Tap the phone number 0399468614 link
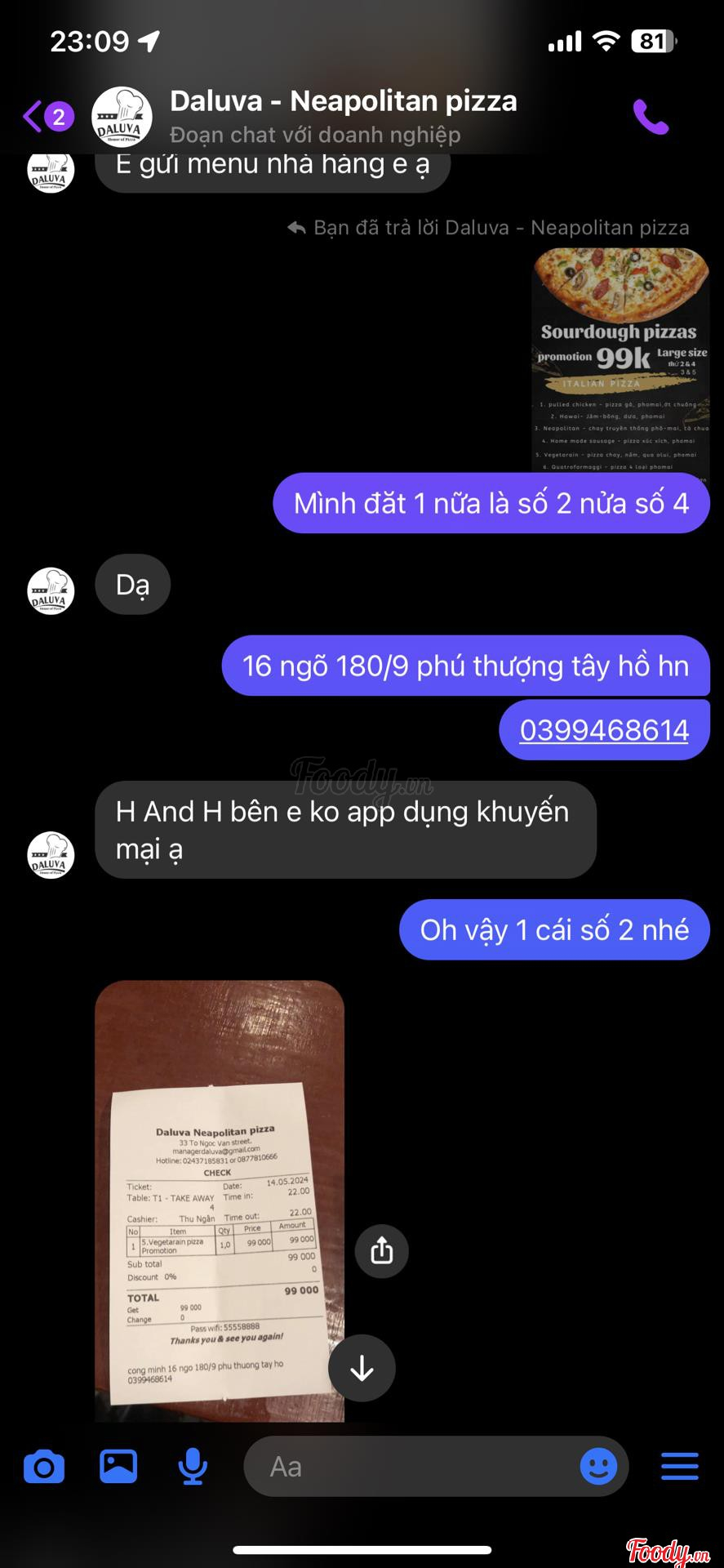The image size is (724, 1568). tap(604, 730)
